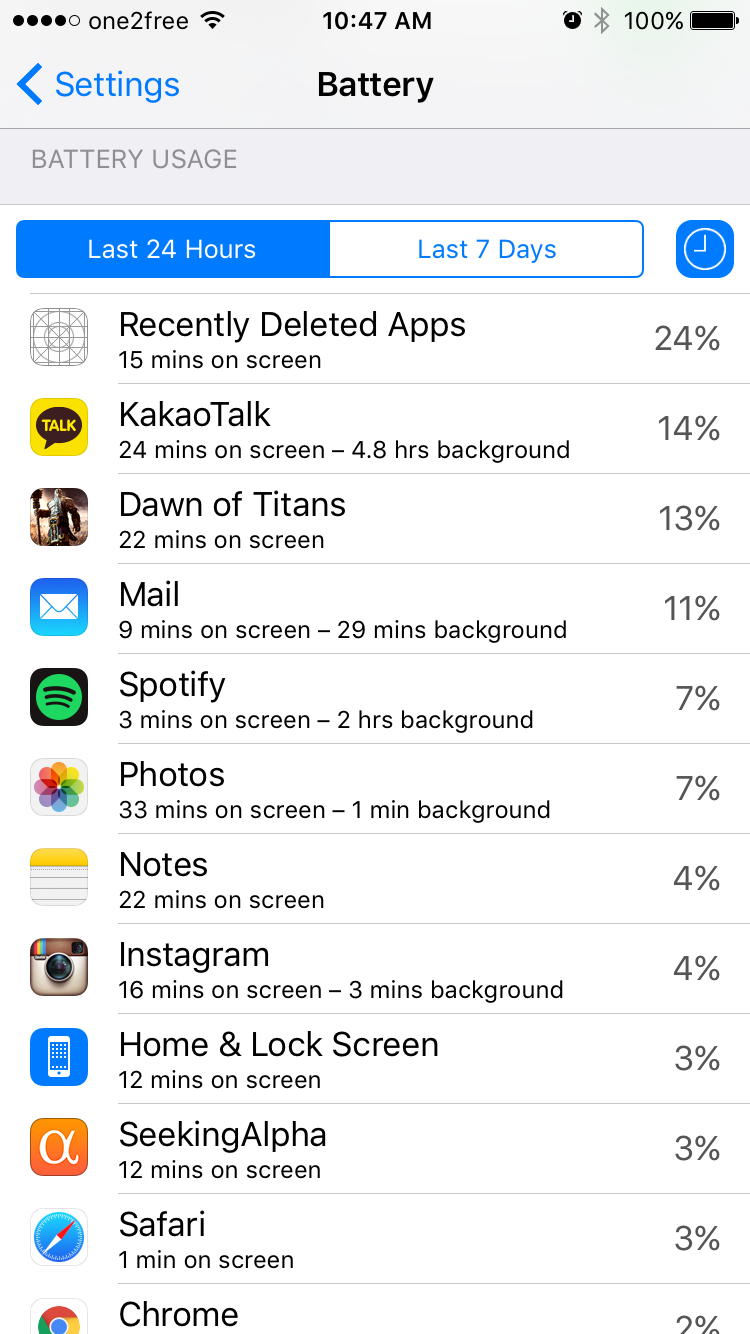Tap the Instagram usage row

coord(375,969)
